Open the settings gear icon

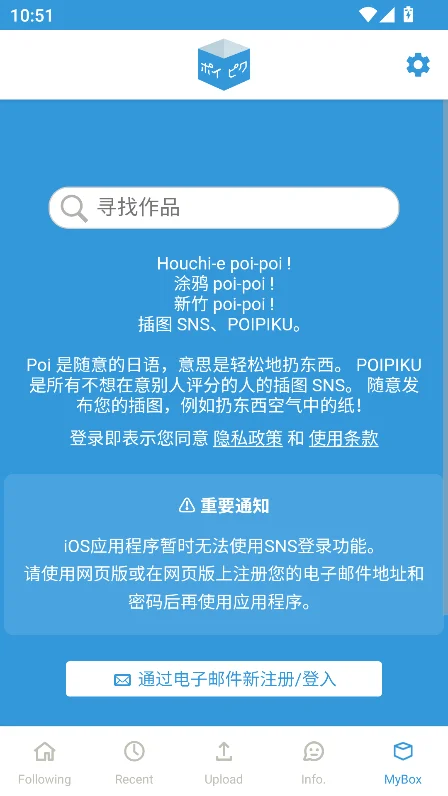[418, 65]
